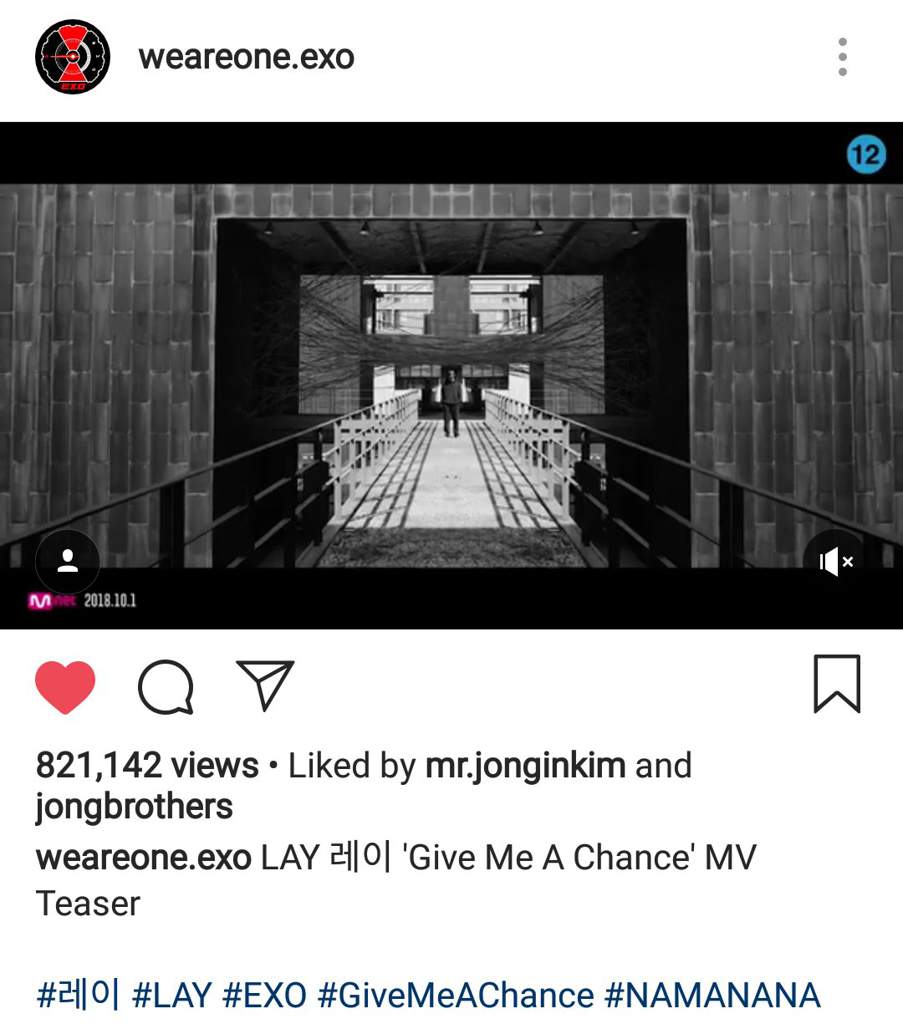Unlike the post with the heart
Image resolution: width=903 pixels, height=1024 pixels.
click(65, 686)
